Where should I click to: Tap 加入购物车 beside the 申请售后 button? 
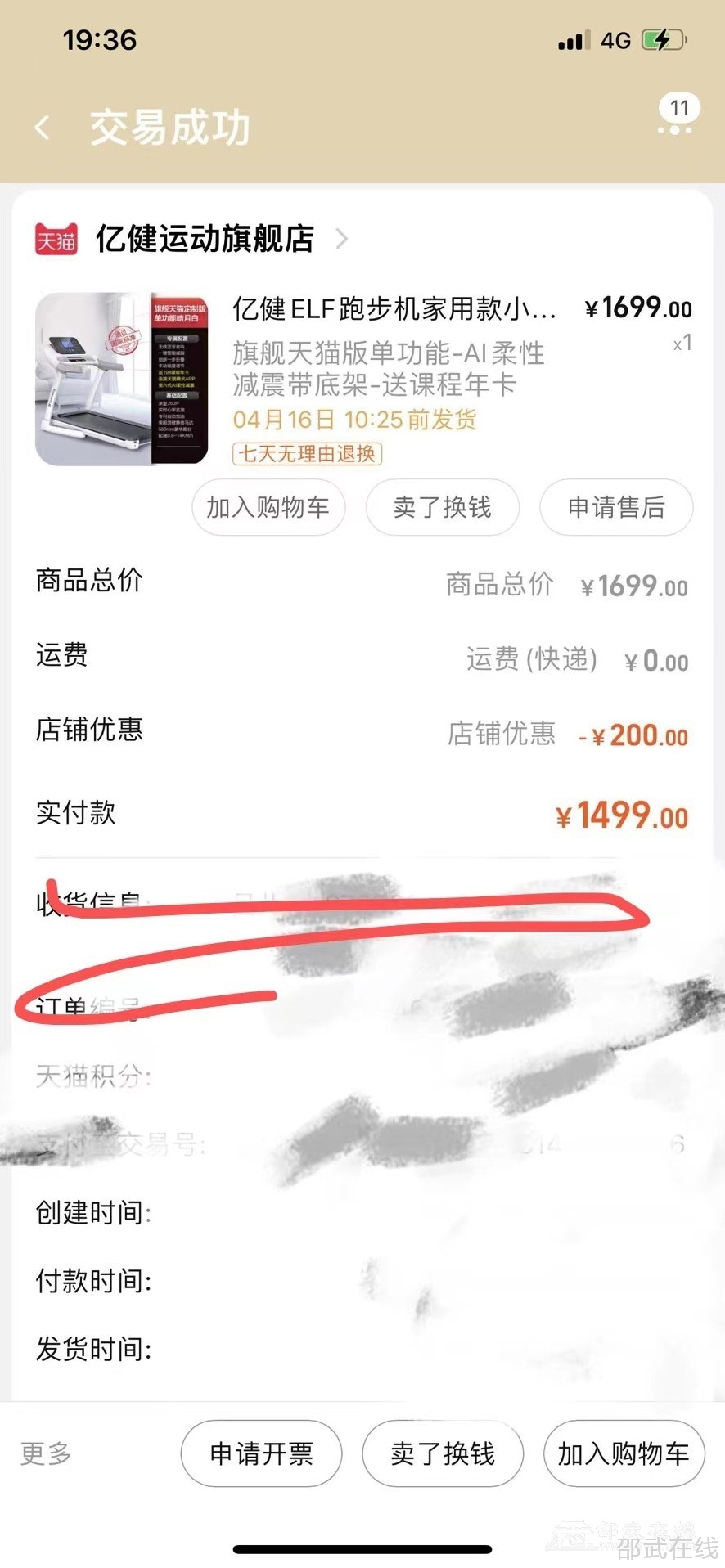click(x=268, y=508)
